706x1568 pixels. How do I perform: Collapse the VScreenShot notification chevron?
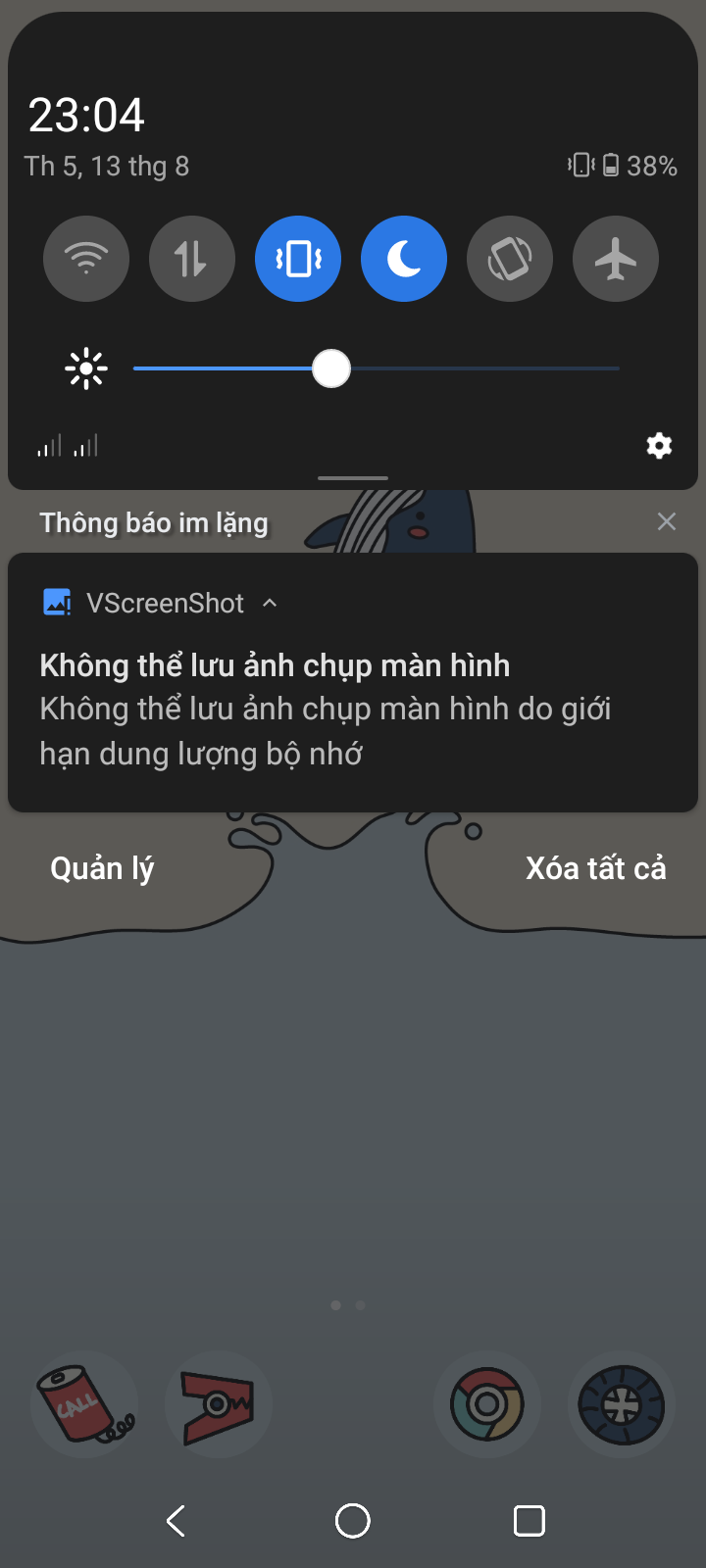(x=270, y=604)
